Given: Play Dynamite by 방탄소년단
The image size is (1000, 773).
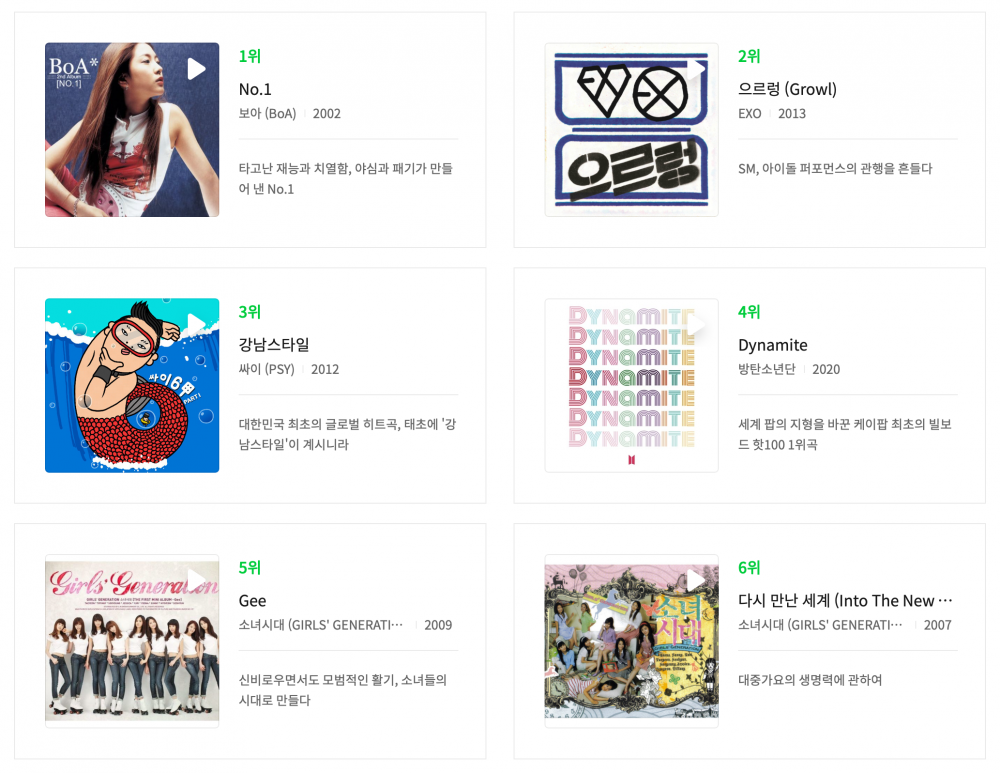Looking at the screenshot, I should 696,324.
